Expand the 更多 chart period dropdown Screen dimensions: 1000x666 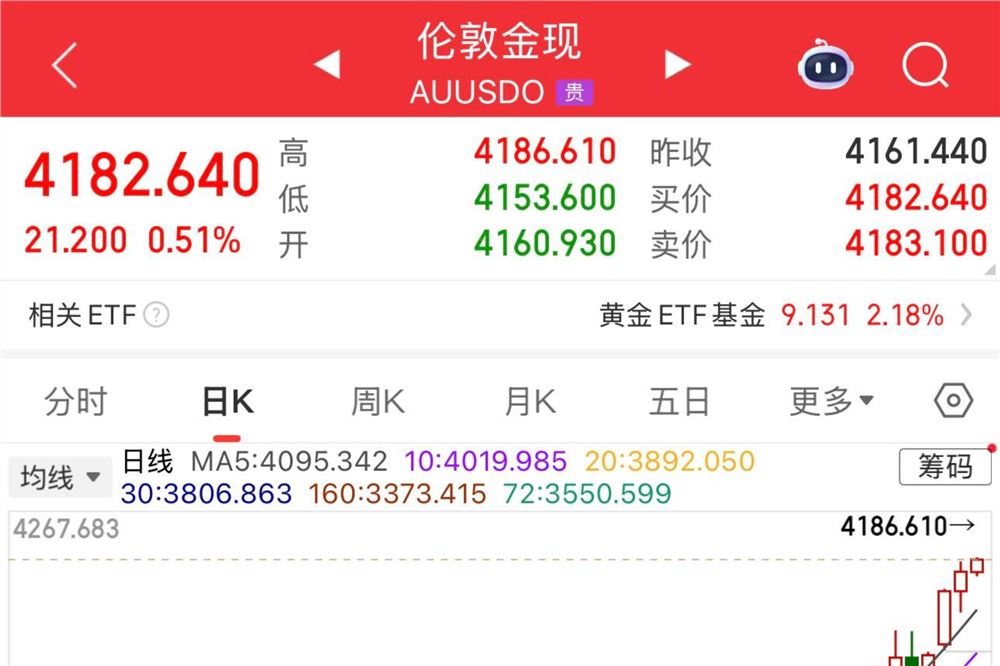coord(832,402)
